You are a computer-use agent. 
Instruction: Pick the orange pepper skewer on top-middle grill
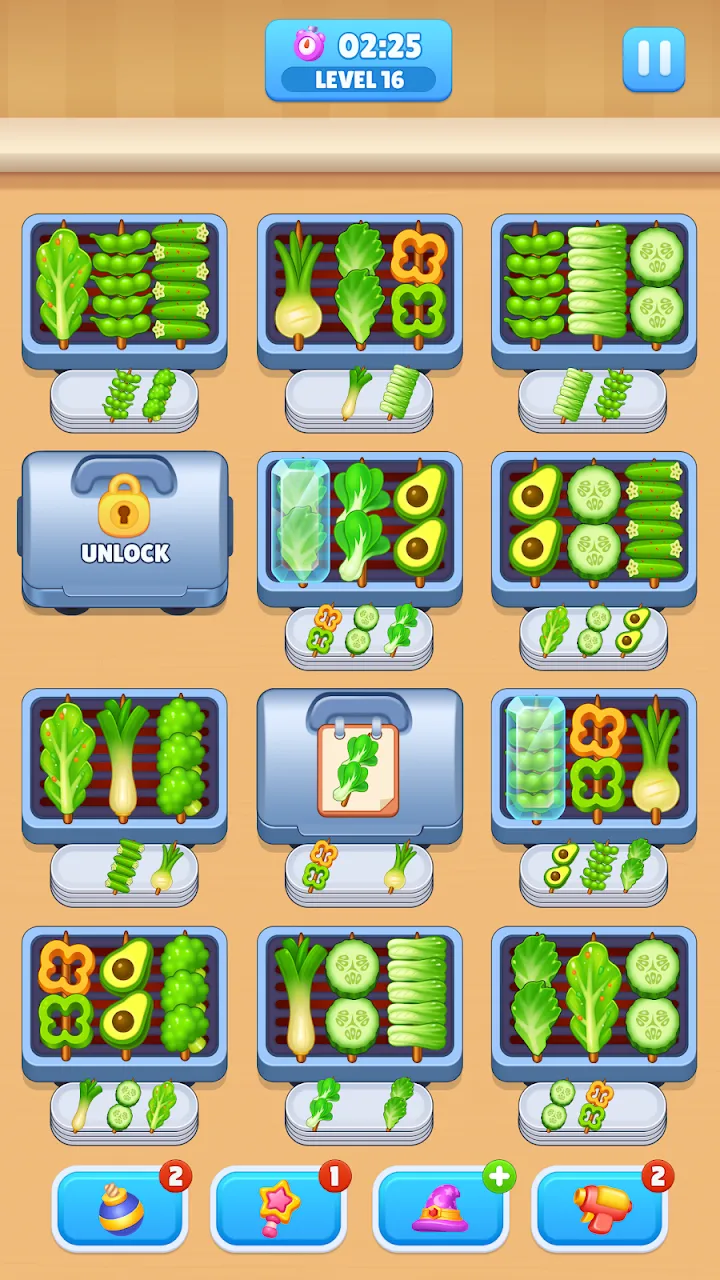[x=418, y=282]
